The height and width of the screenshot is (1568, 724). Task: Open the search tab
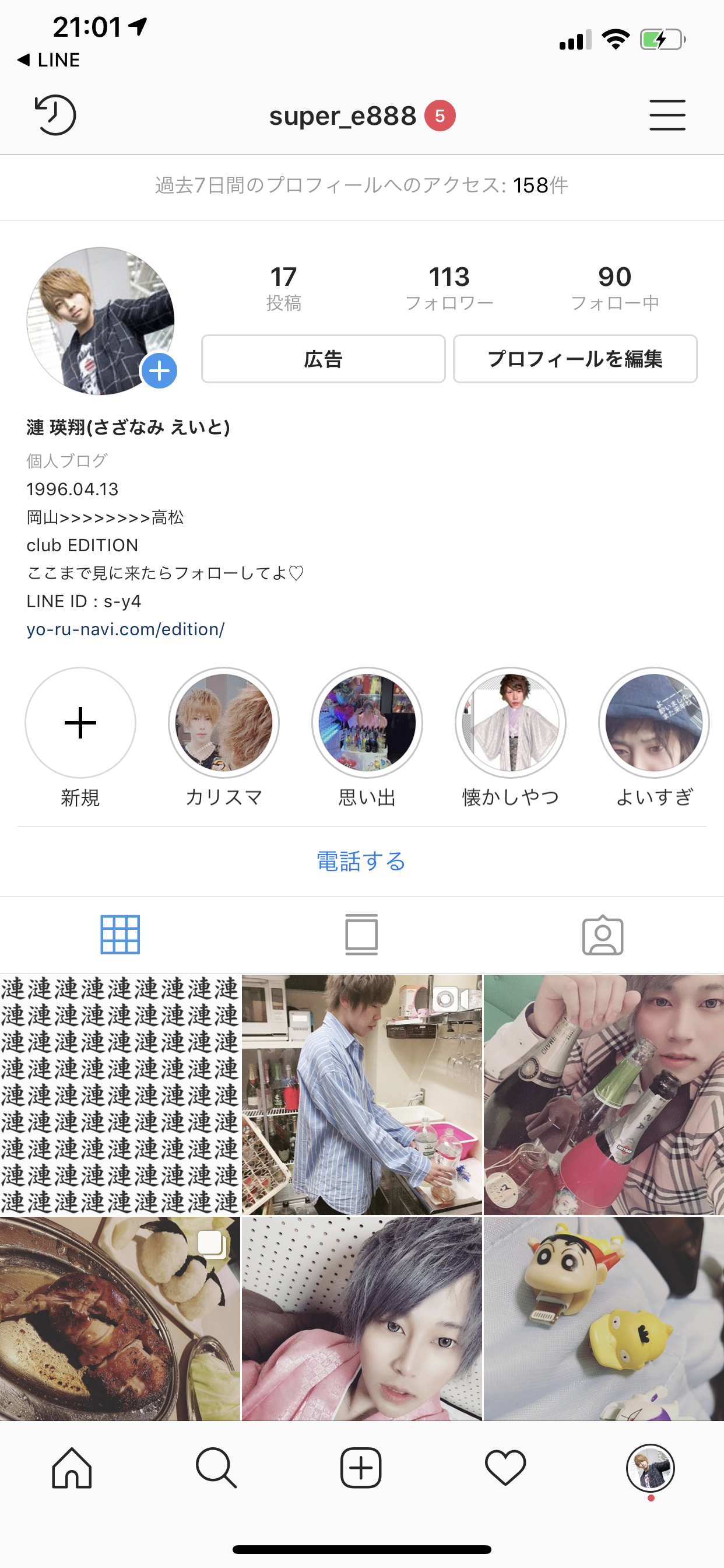pos(216,1468)
